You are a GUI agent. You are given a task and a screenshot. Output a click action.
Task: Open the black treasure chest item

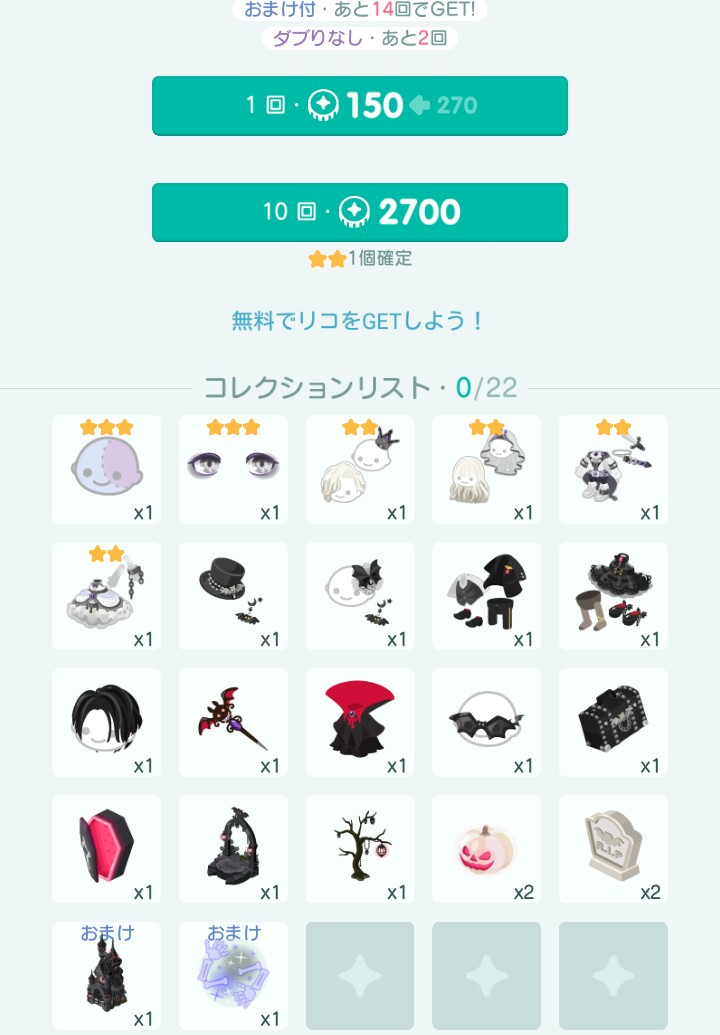point(613,722)
